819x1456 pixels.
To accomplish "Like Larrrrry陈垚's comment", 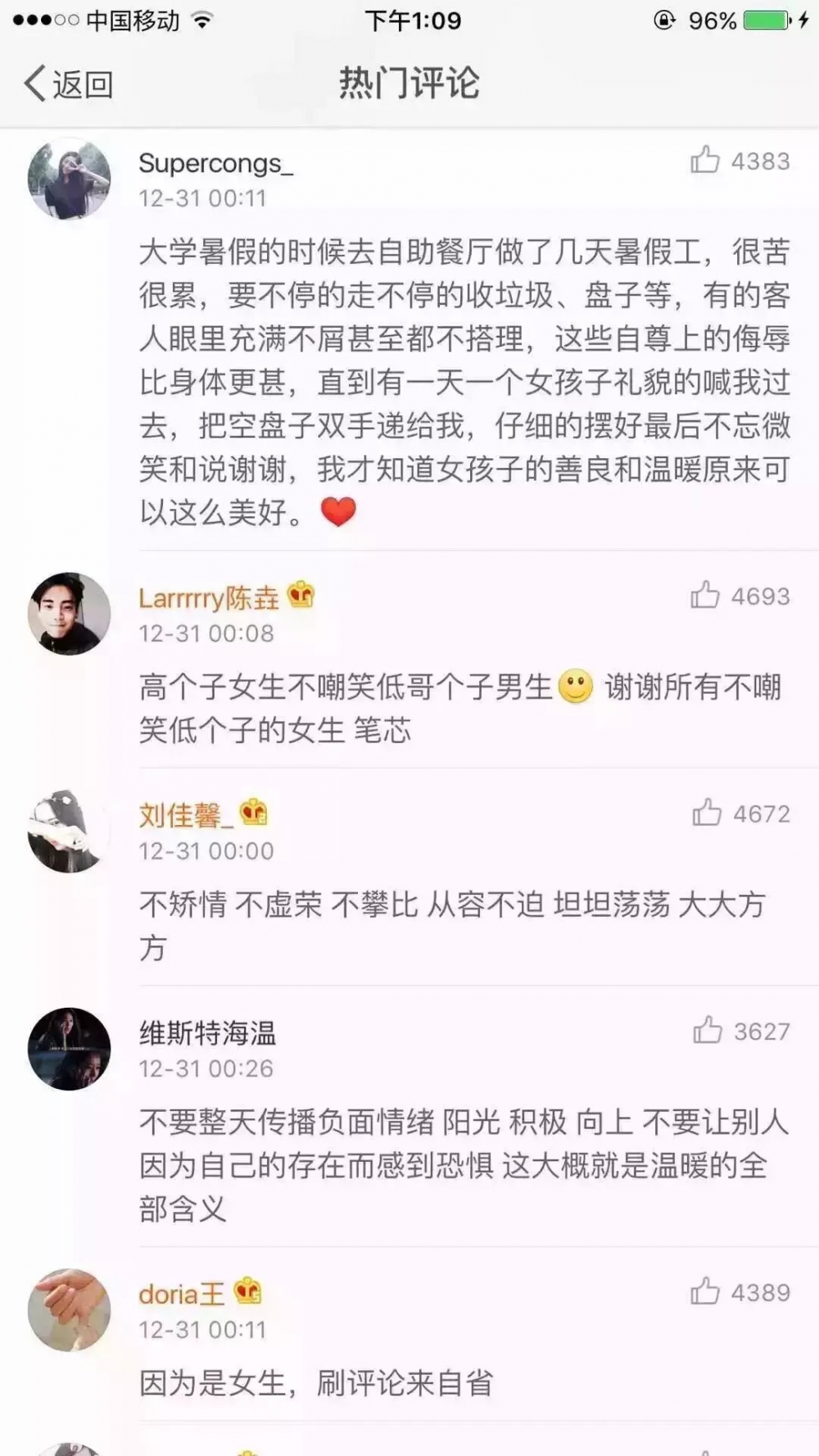I will pos(704,595).
